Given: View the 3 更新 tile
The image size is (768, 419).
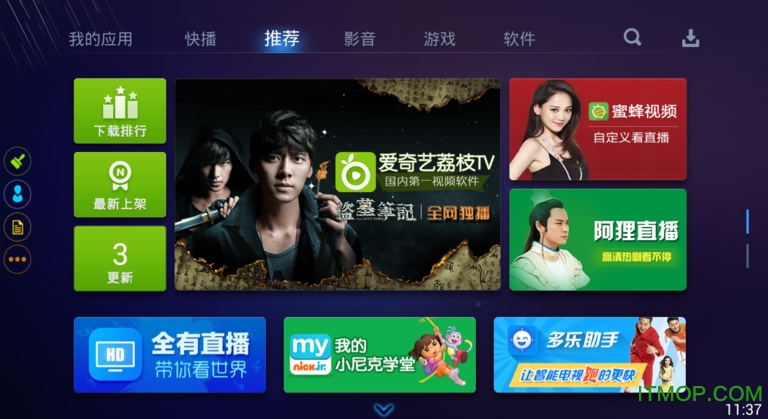Looking at the screenshot, I should click(x=120, y=258).
